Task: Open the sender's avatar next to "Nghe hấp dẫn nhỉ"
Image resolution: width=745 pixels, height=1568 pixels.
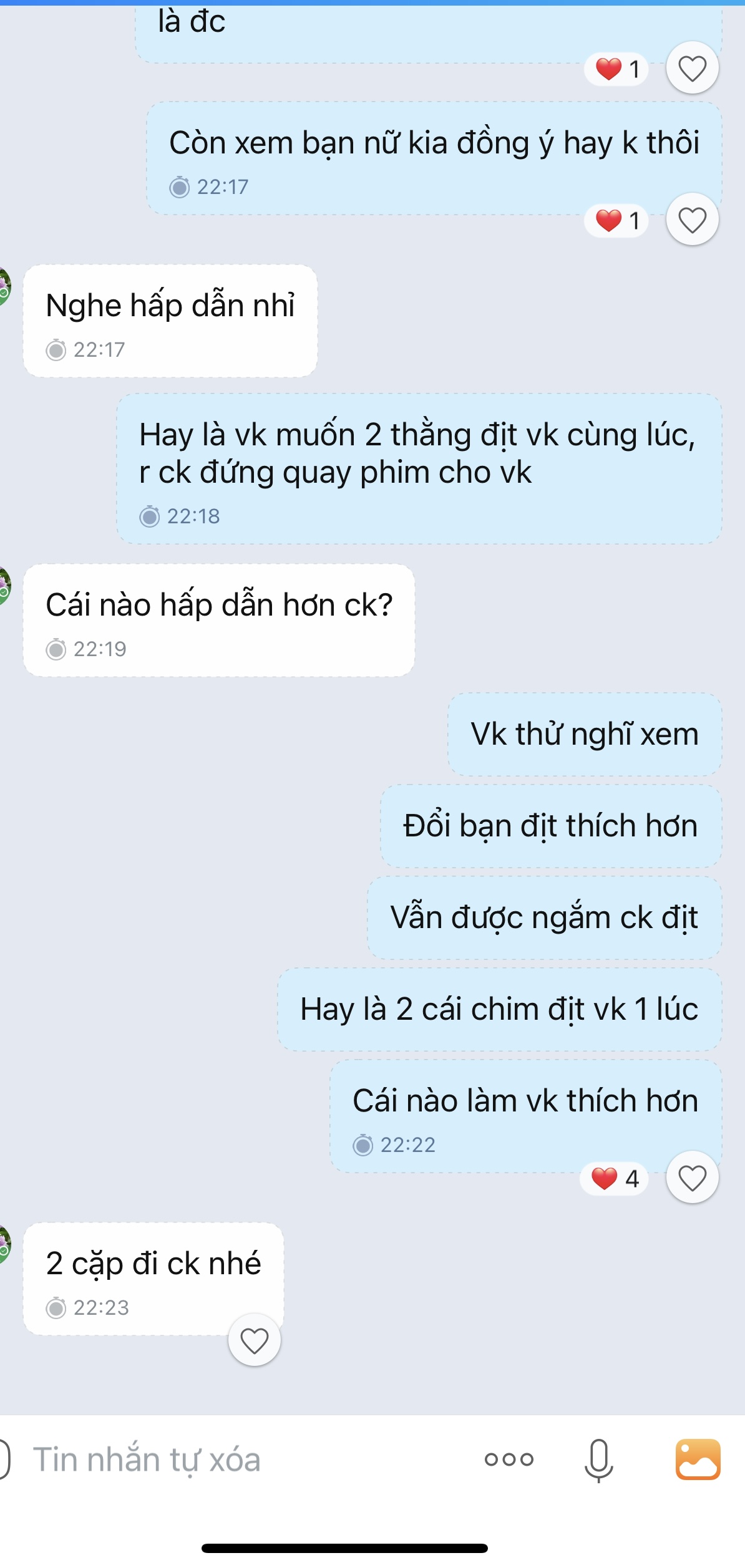Action: pyautogui.click(x=4, y=286)
